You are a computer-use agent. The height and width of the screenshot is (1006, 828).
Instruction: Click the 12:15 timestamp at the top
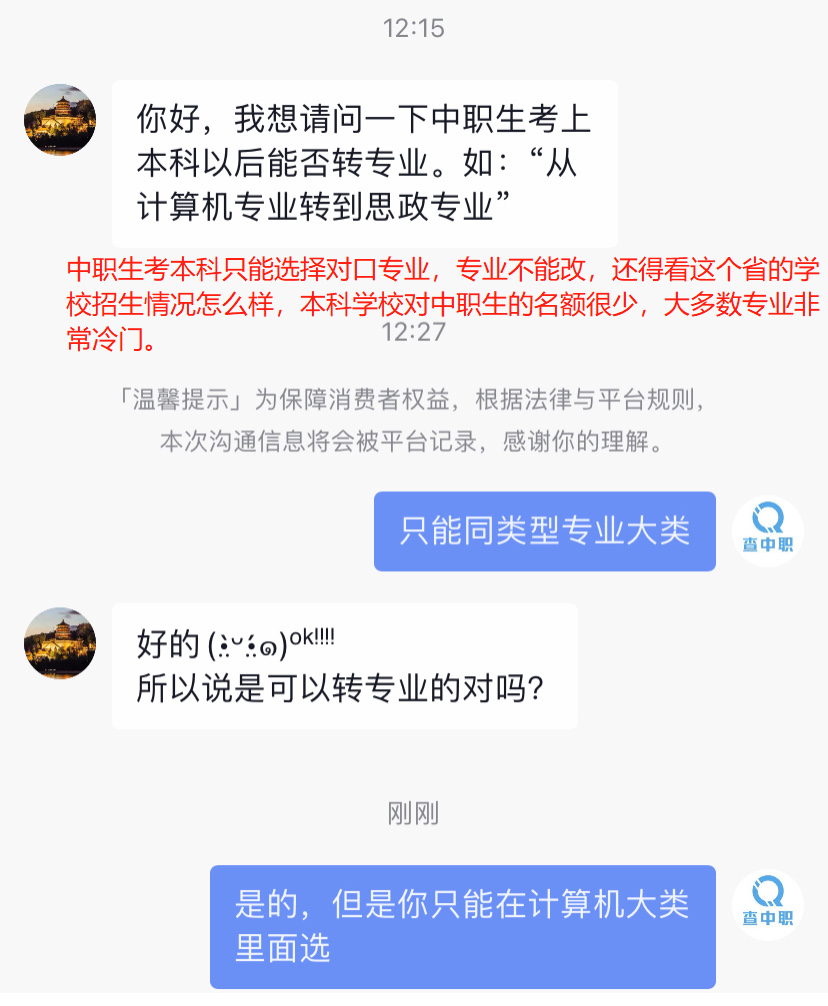tap(413, 29)
